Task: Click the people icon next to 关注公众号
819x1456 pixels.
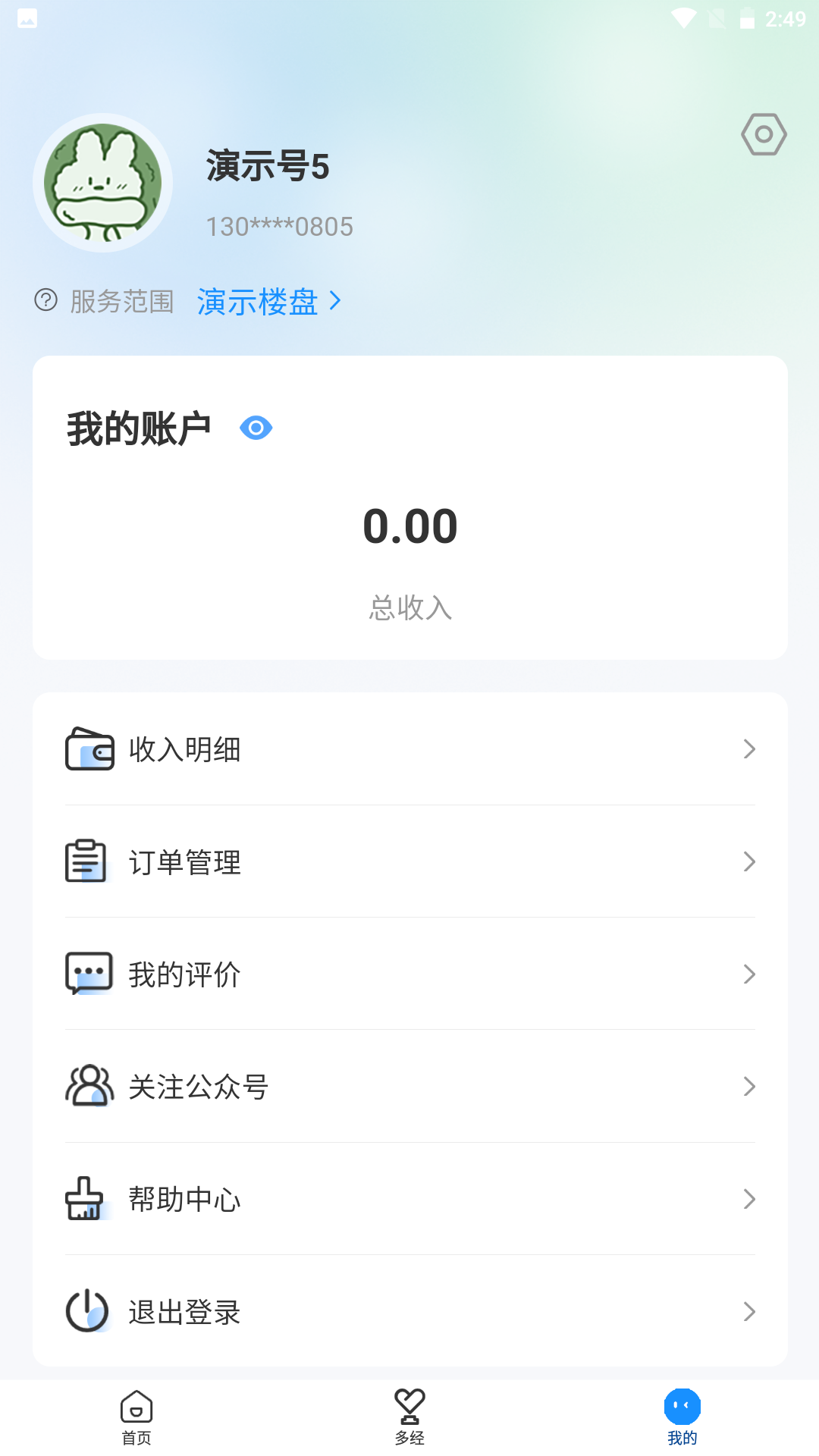Action: point(86,1087)
